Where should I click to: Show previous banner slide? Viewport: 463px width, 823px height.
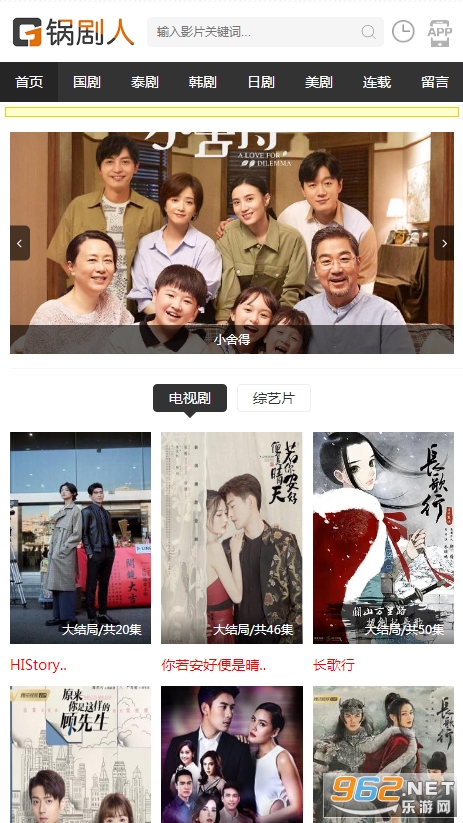[20, 243]
